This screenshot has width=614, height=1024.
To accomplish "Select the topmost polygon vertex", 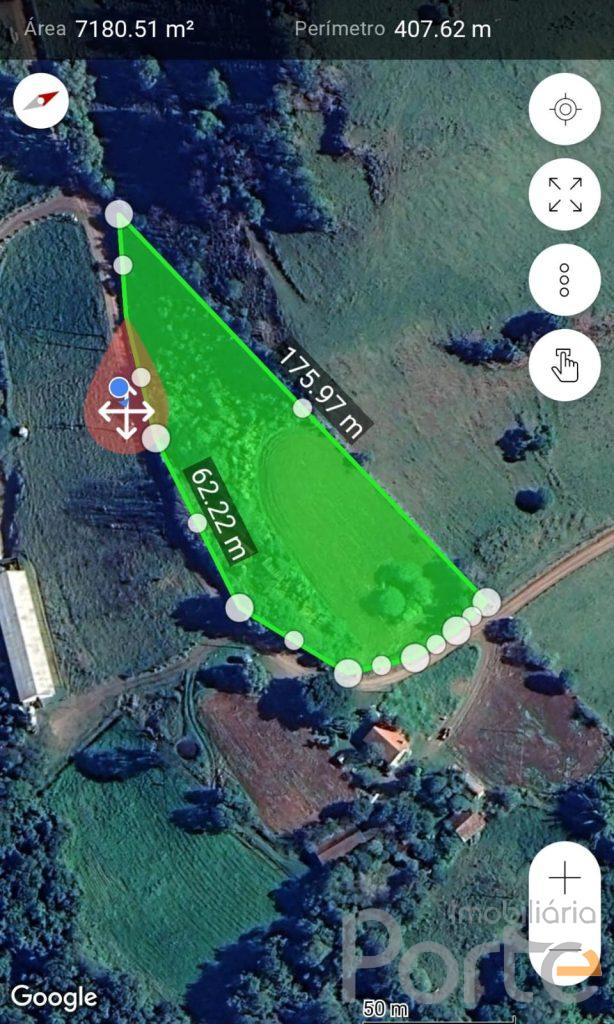I will point(119,213).
